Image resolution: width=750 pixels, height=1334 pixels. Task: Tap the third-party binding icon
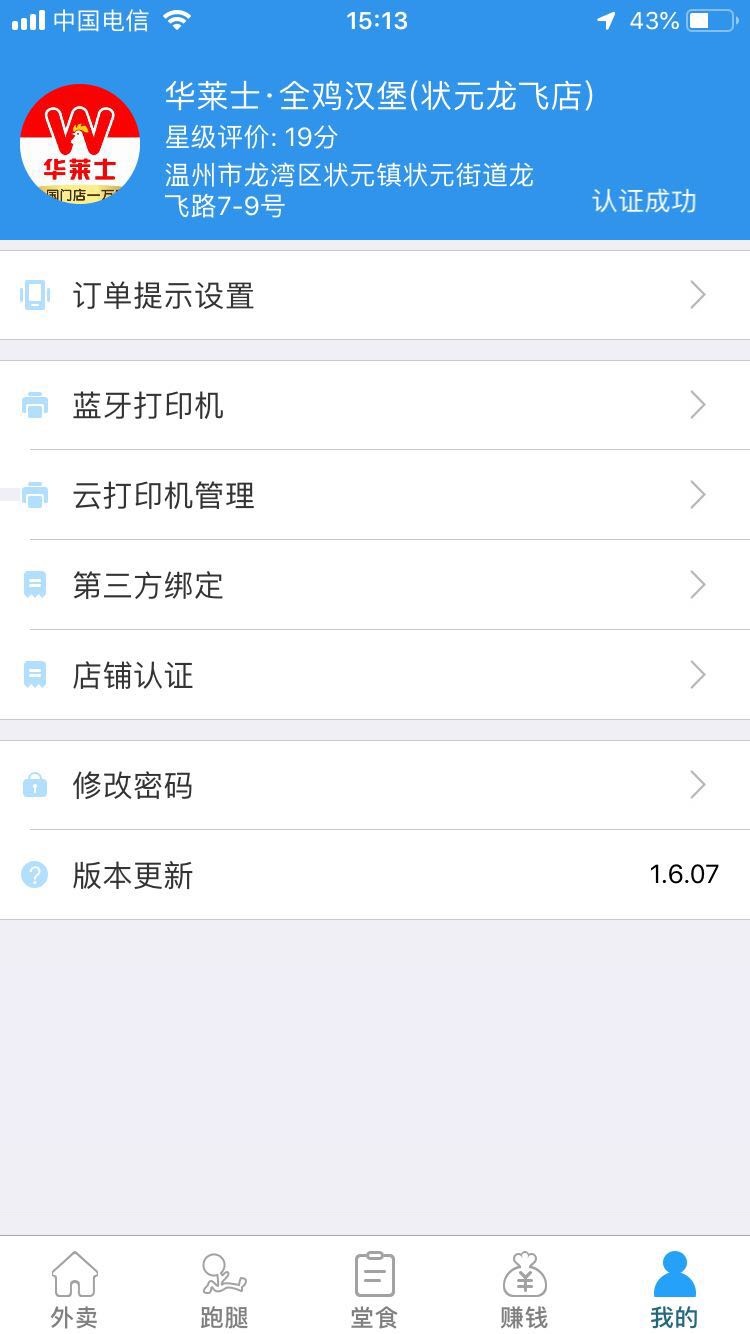(x=36, y=585)
